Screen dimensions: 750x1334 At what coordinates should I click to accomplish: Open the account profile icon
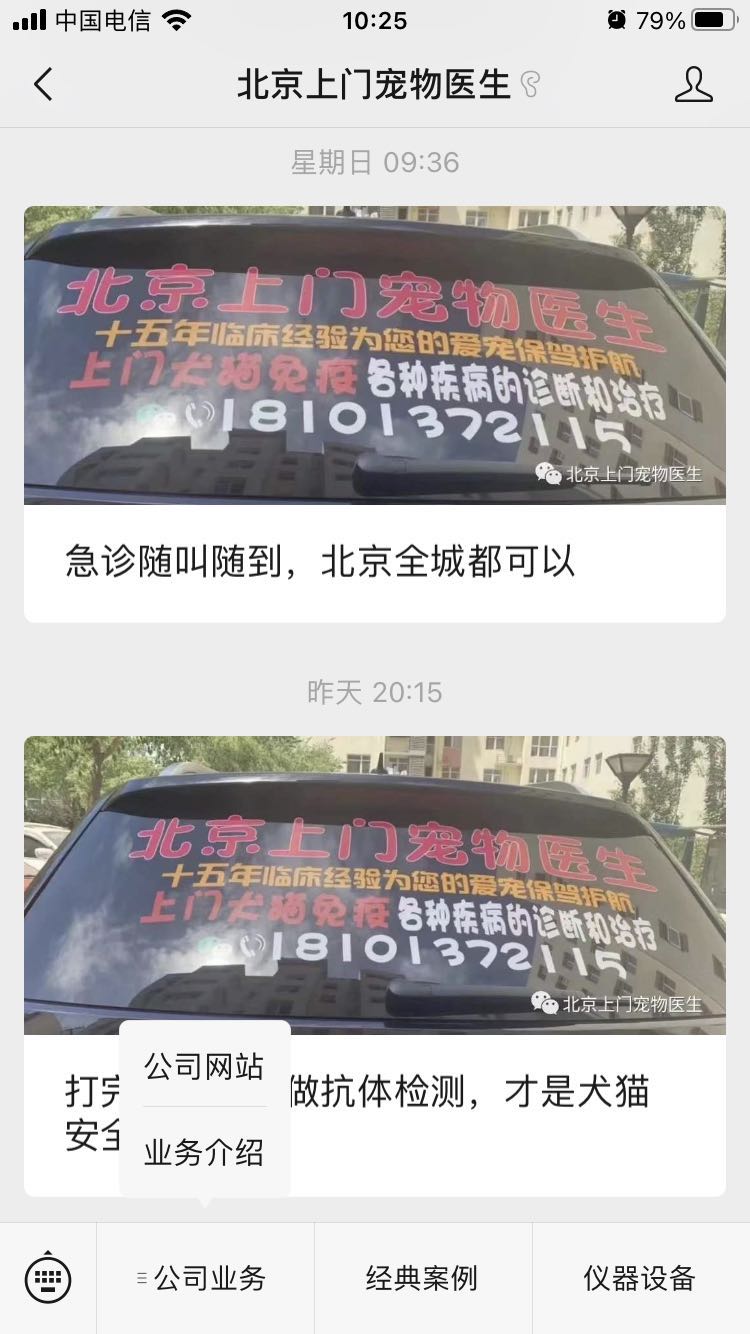[x=693, y=85]
